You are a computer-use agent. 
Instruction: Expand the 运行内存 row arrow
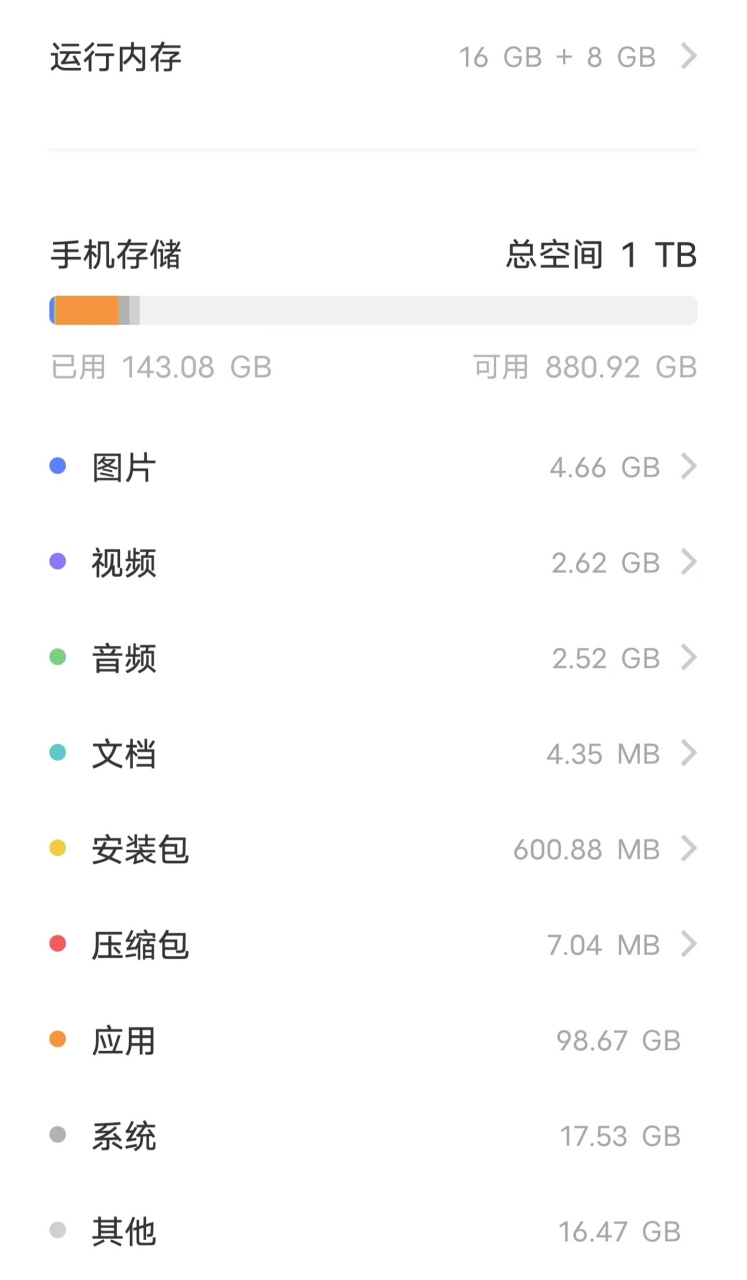[688, 57]
